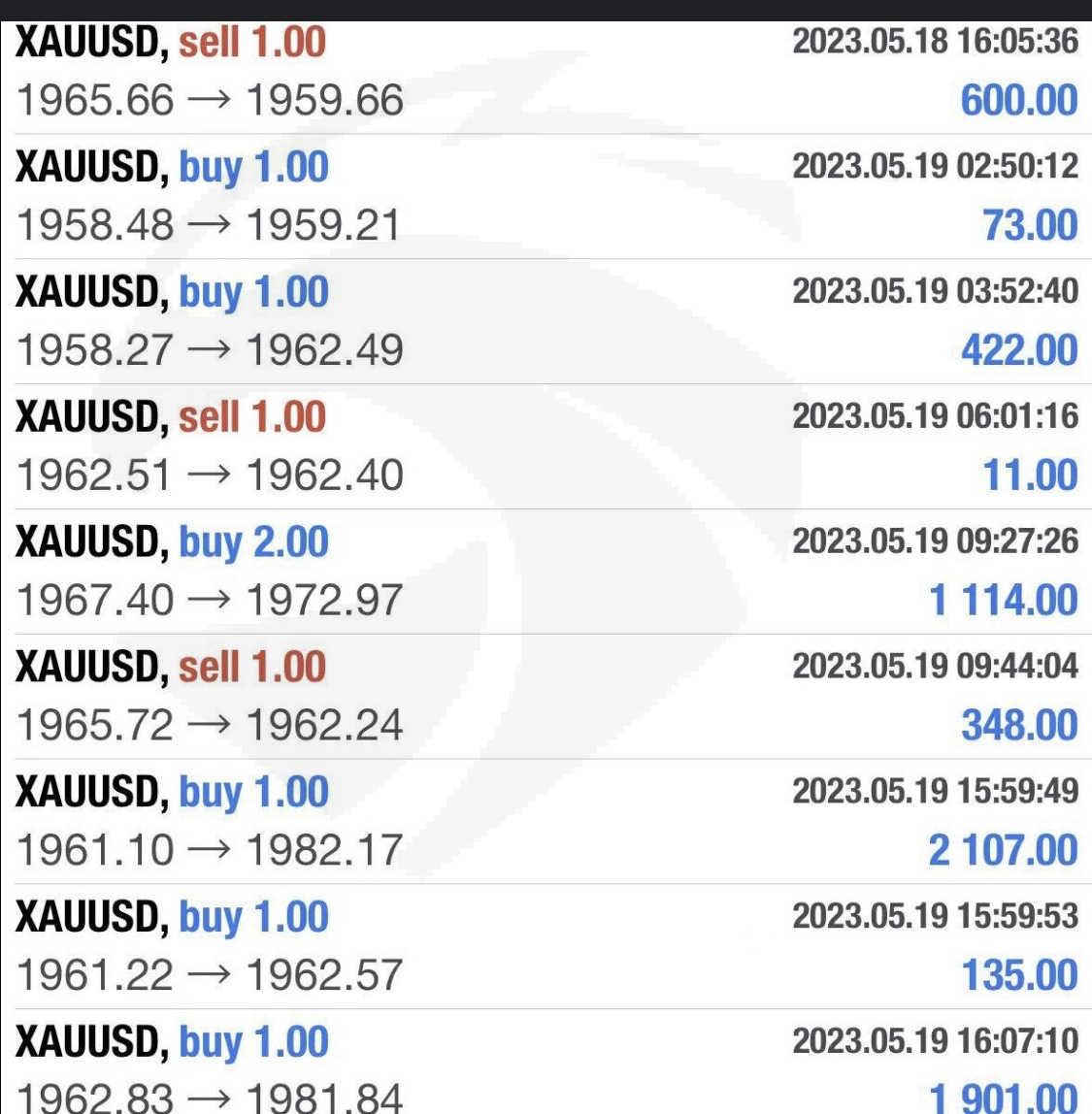The image size is (1092, 1114).
Task: Open the XAUUSD buy trade closed at 02:50:12
Action: point(546,196)
